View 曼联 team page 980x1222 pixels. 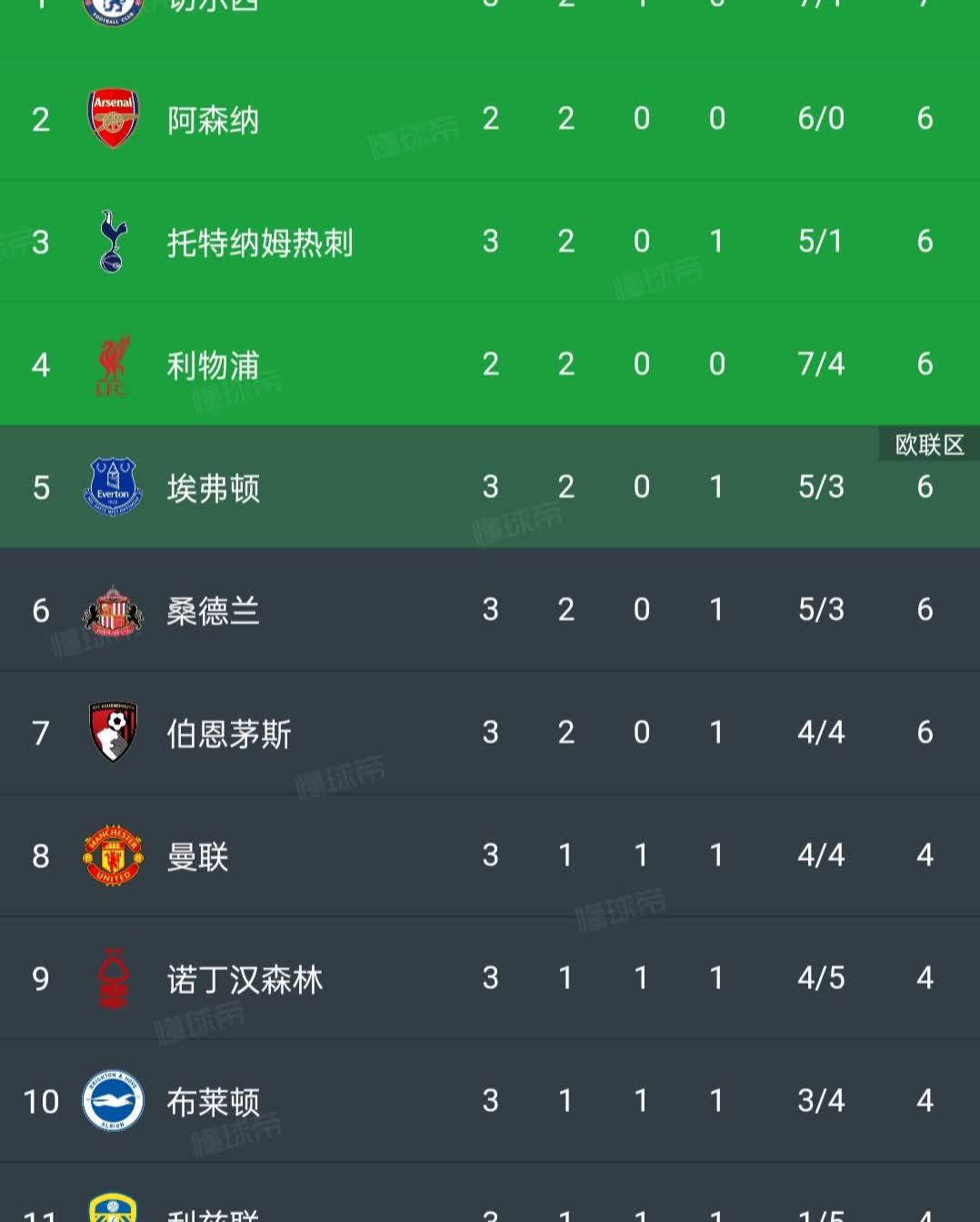point(490,855)
